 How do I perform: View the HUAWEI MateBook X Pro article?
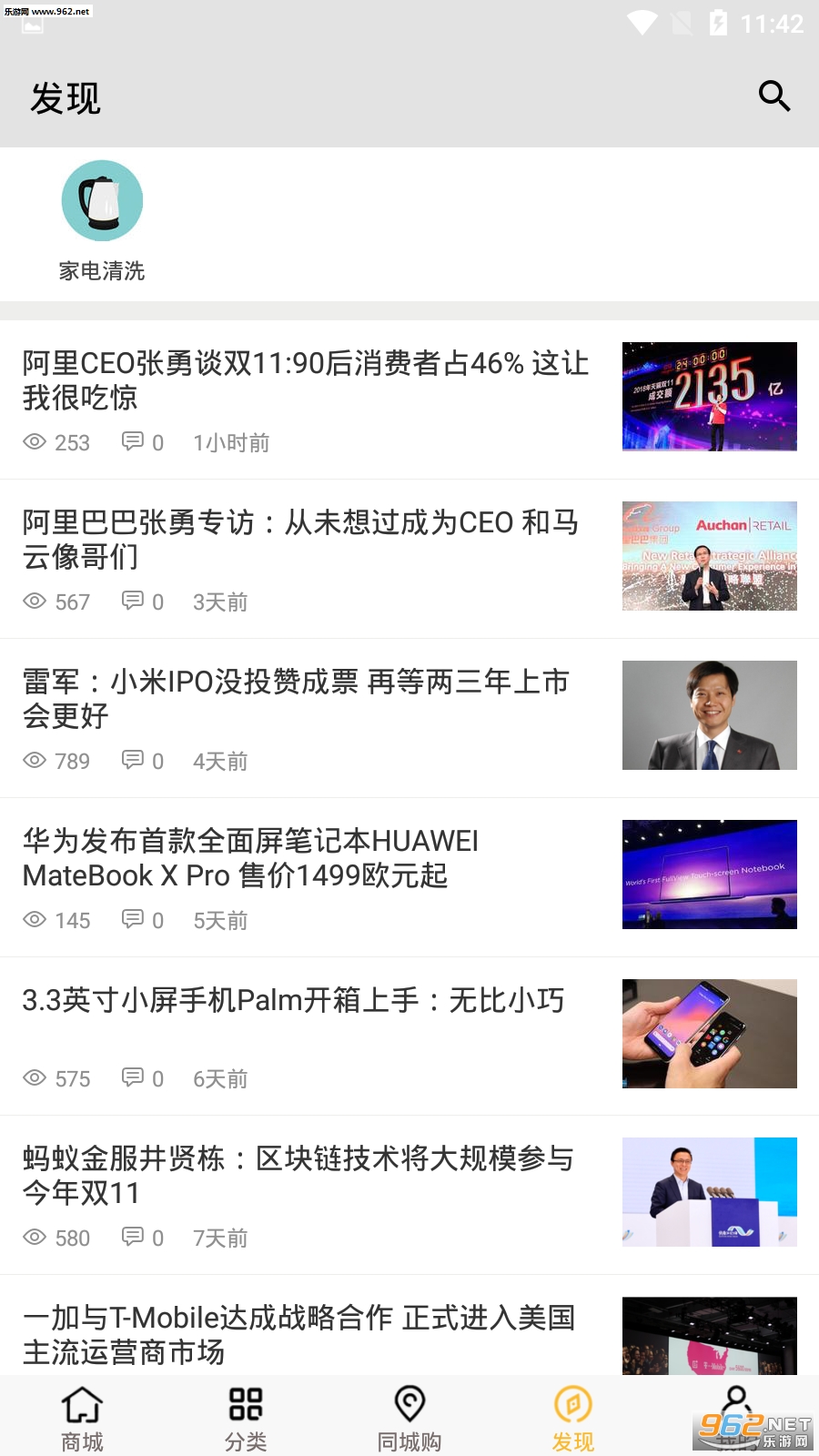click(x=250, y=858)
